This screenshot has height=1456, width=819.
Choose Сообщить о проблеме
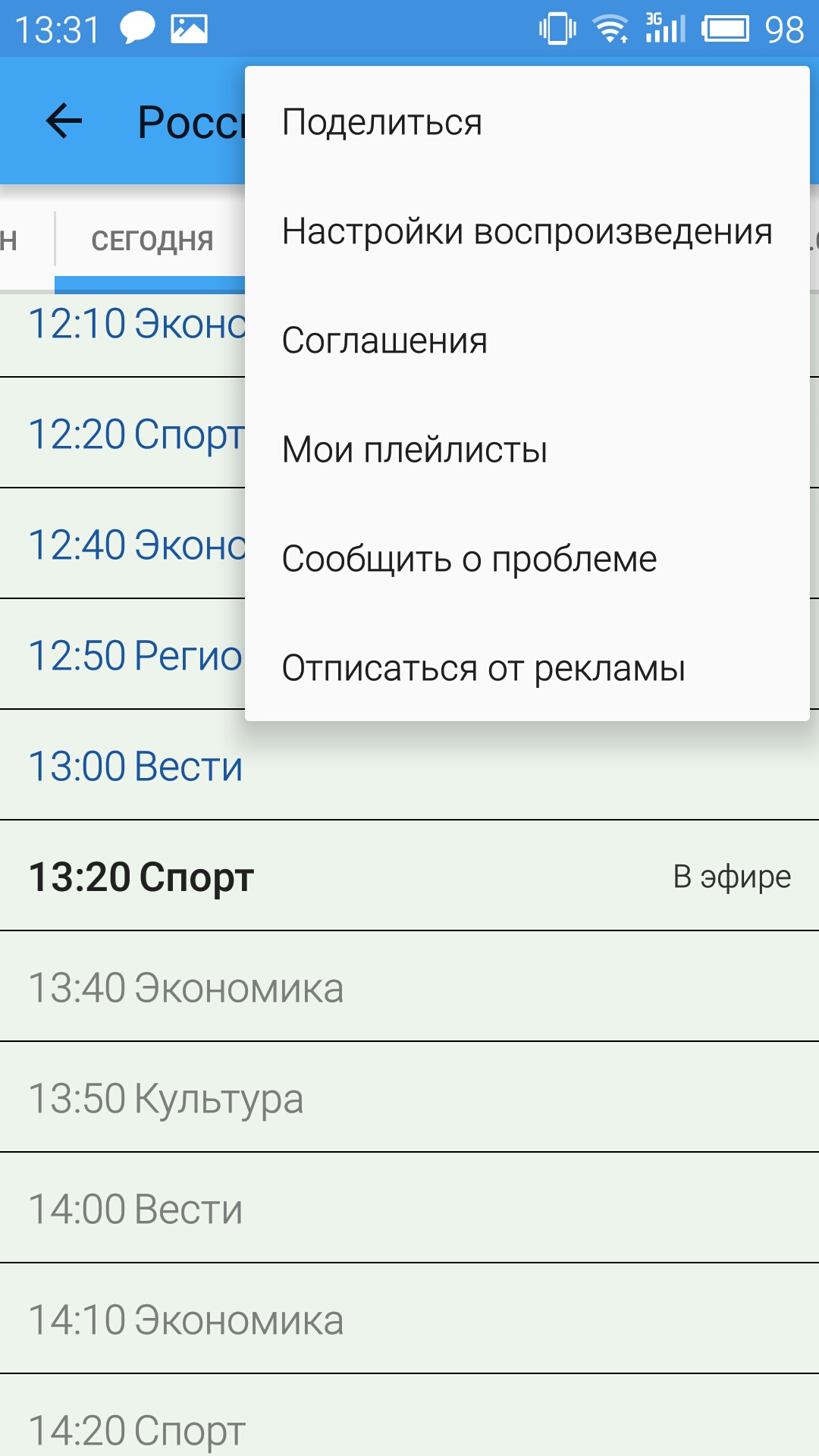point(469,559)
